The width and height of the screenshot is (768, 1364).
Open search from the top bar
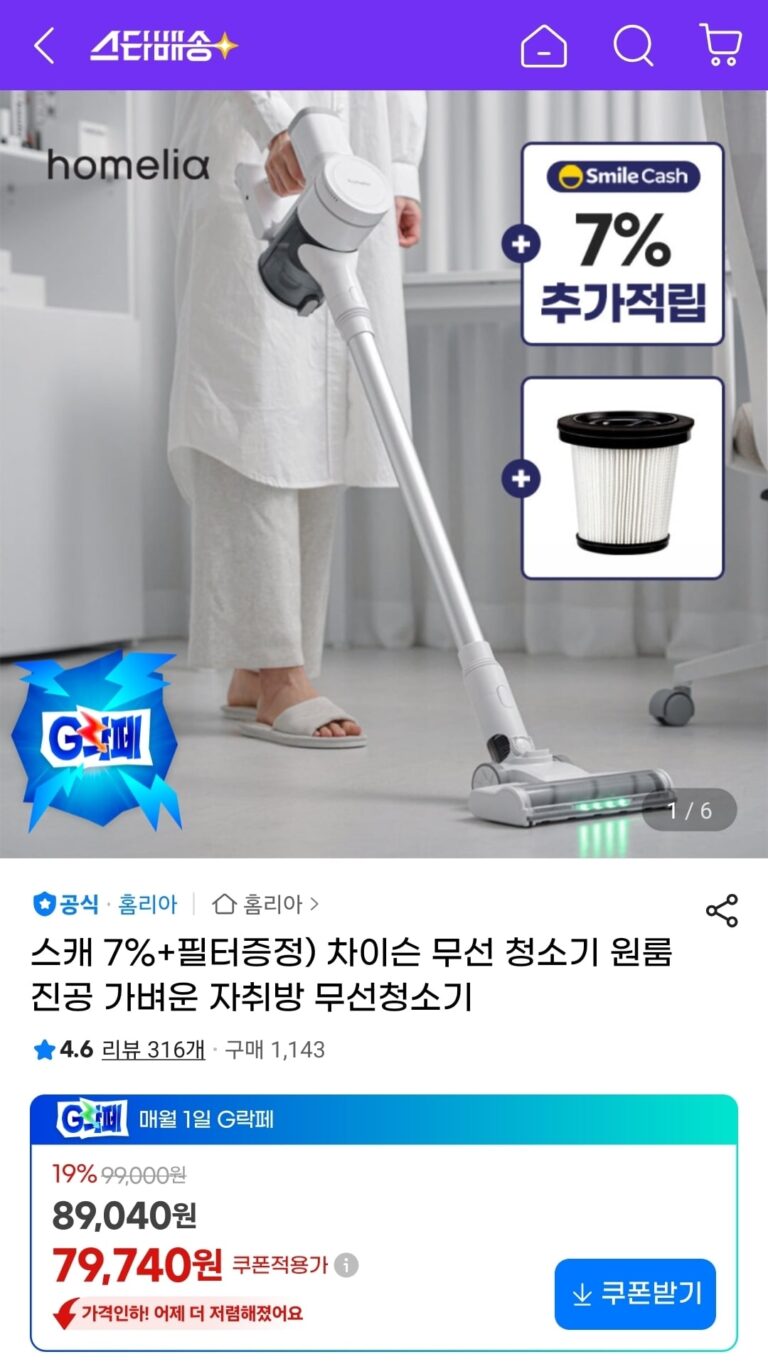632,45
